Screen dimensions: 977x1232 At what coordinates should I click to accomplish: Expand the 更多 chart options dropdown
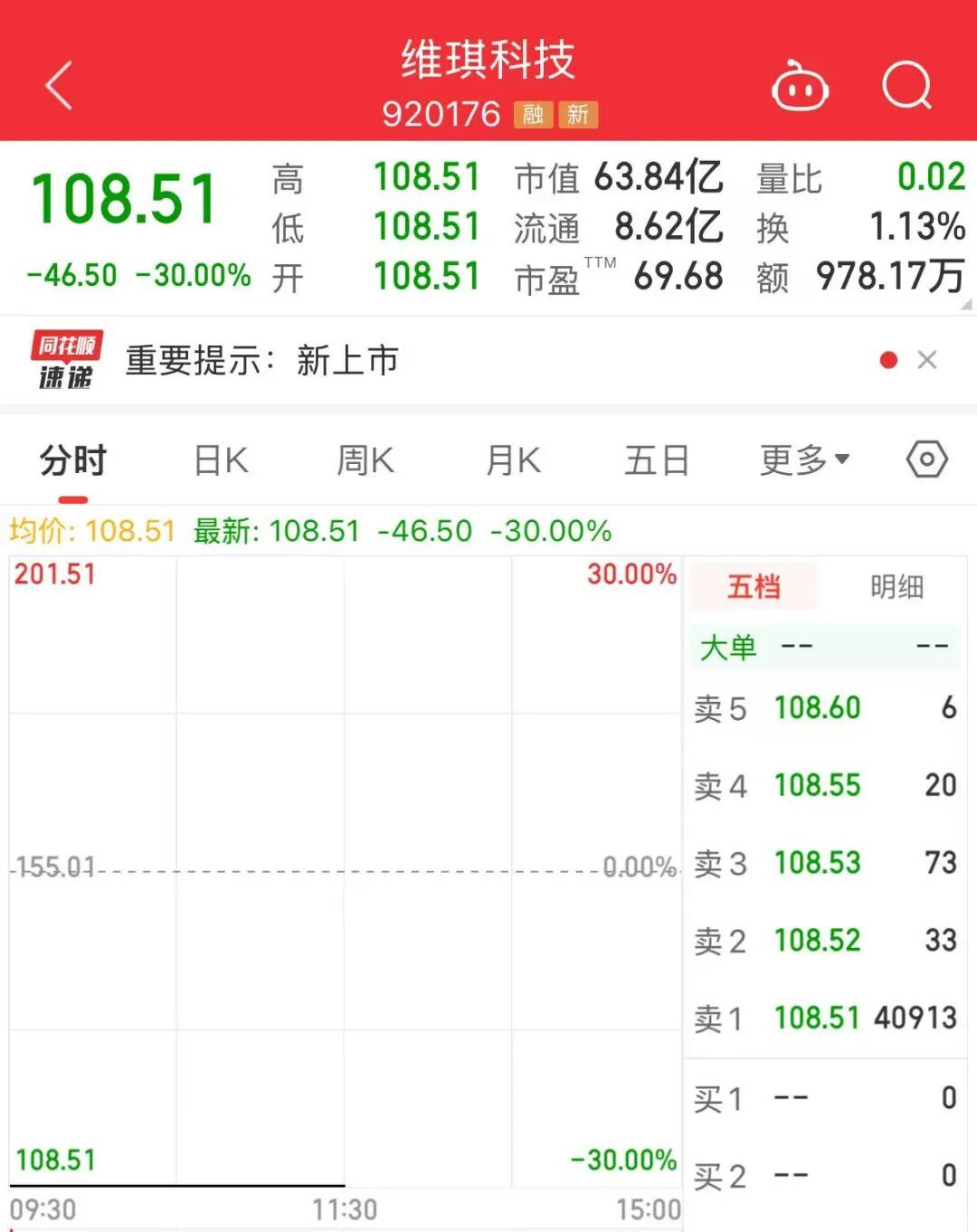tap(804, 460)
